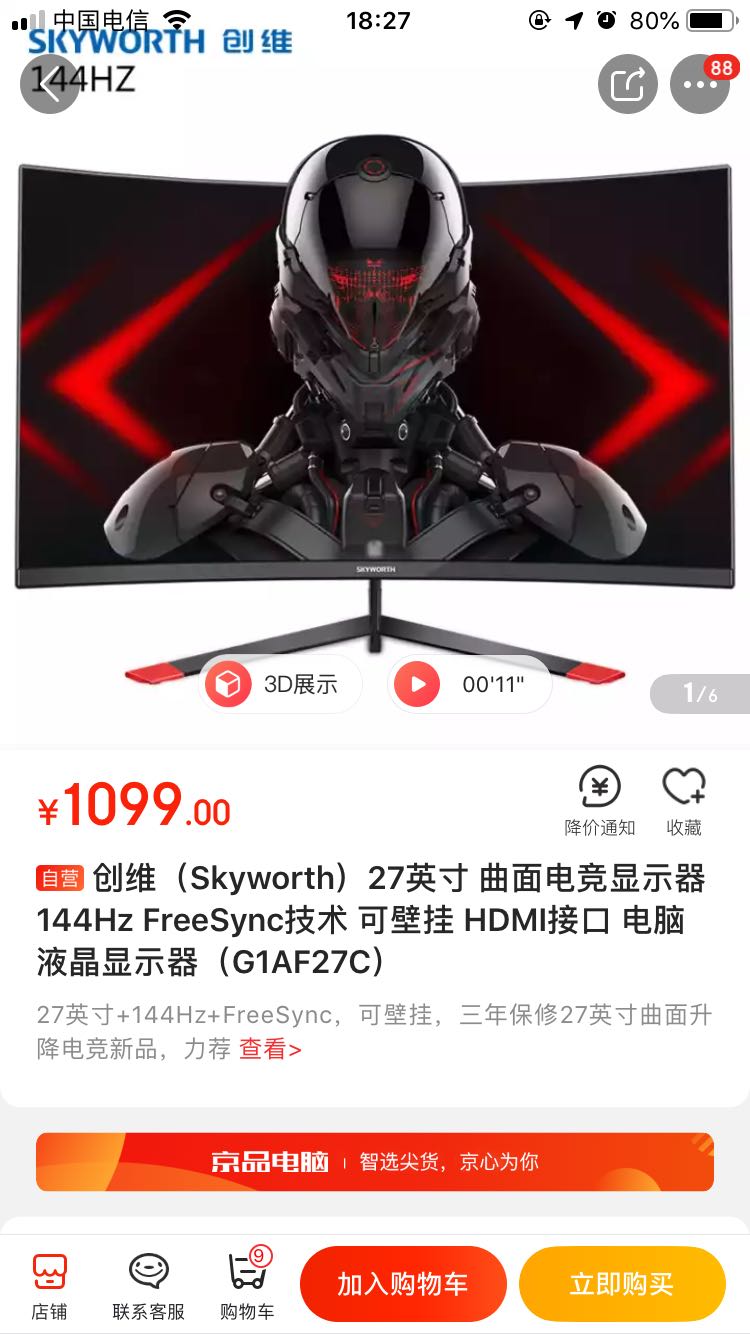The image size is (750, 1334).
Task: Tap 加入购物车 to add to cart
Action: [403, 1284]
